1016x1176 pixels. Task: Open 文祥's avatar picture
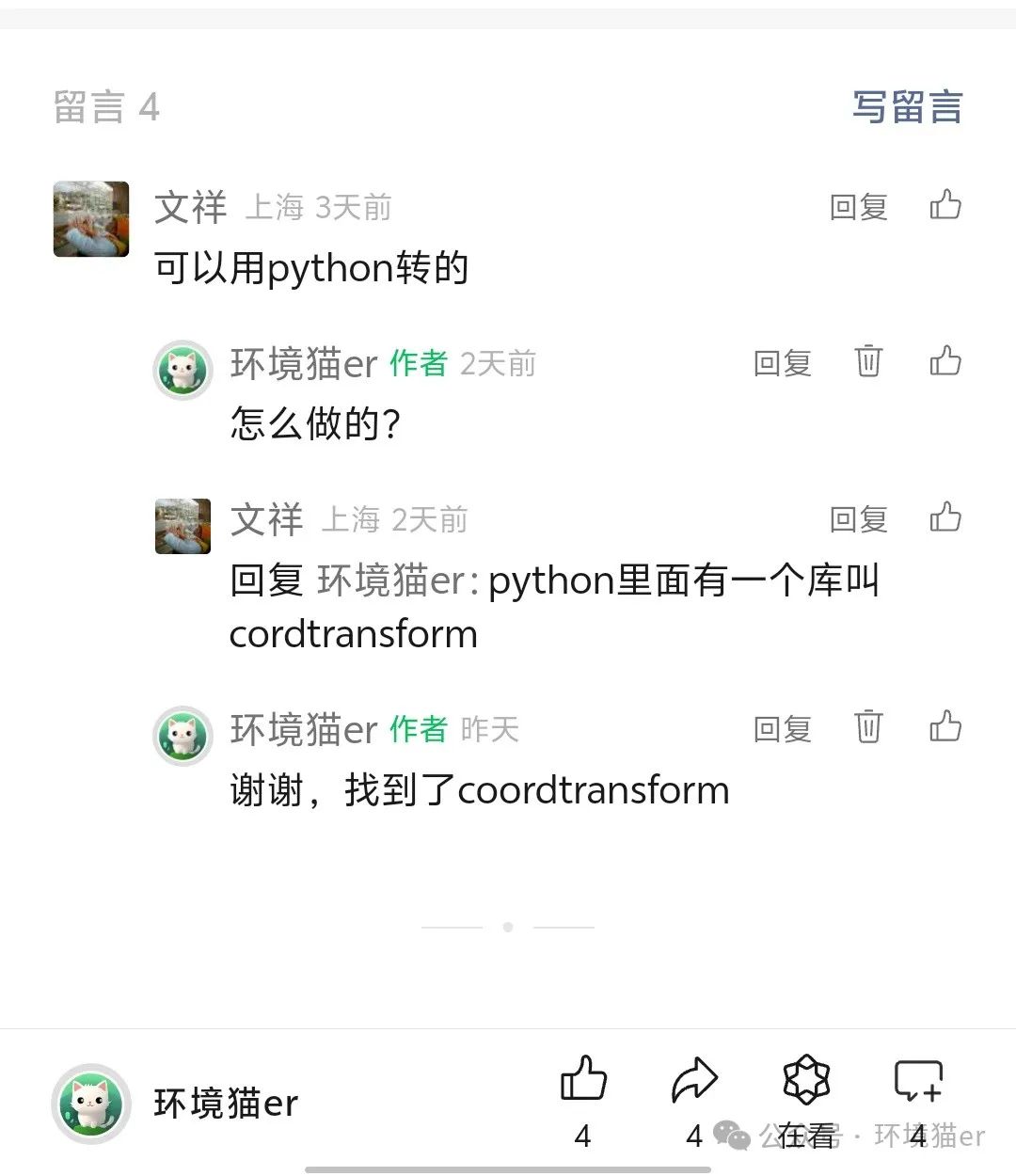90,219
